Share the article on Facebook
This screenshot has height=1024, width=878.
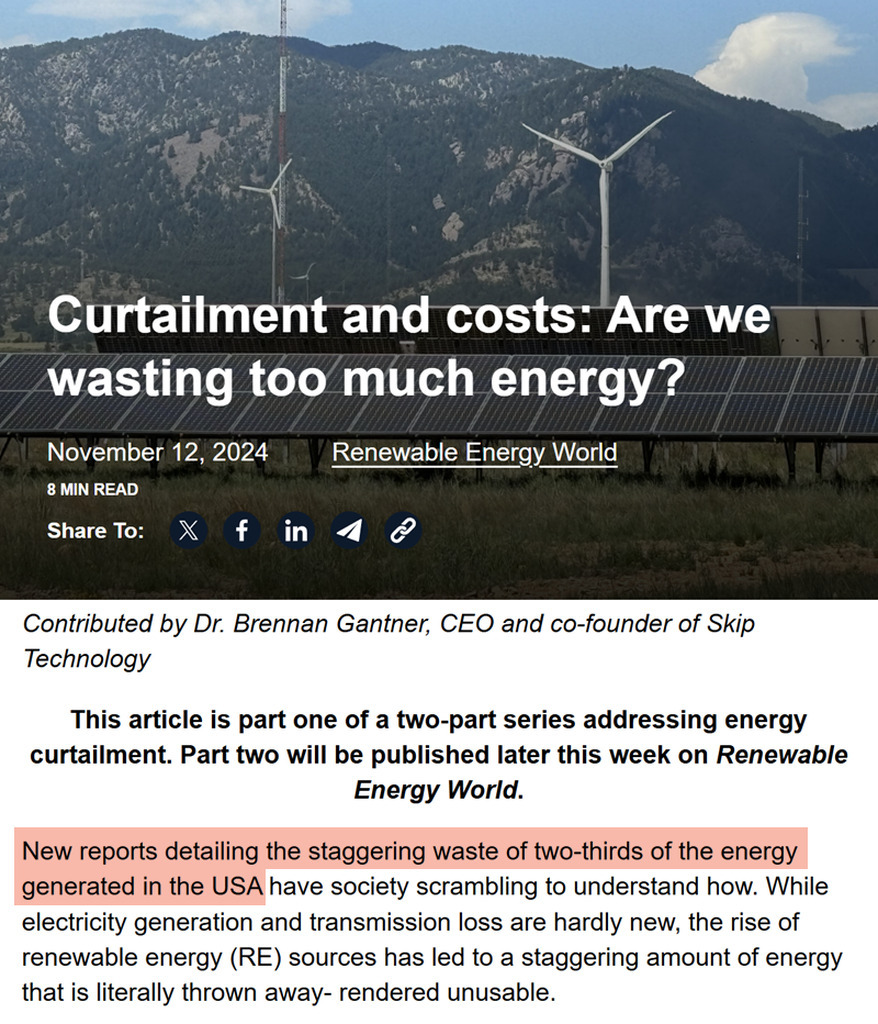[241, 530]
